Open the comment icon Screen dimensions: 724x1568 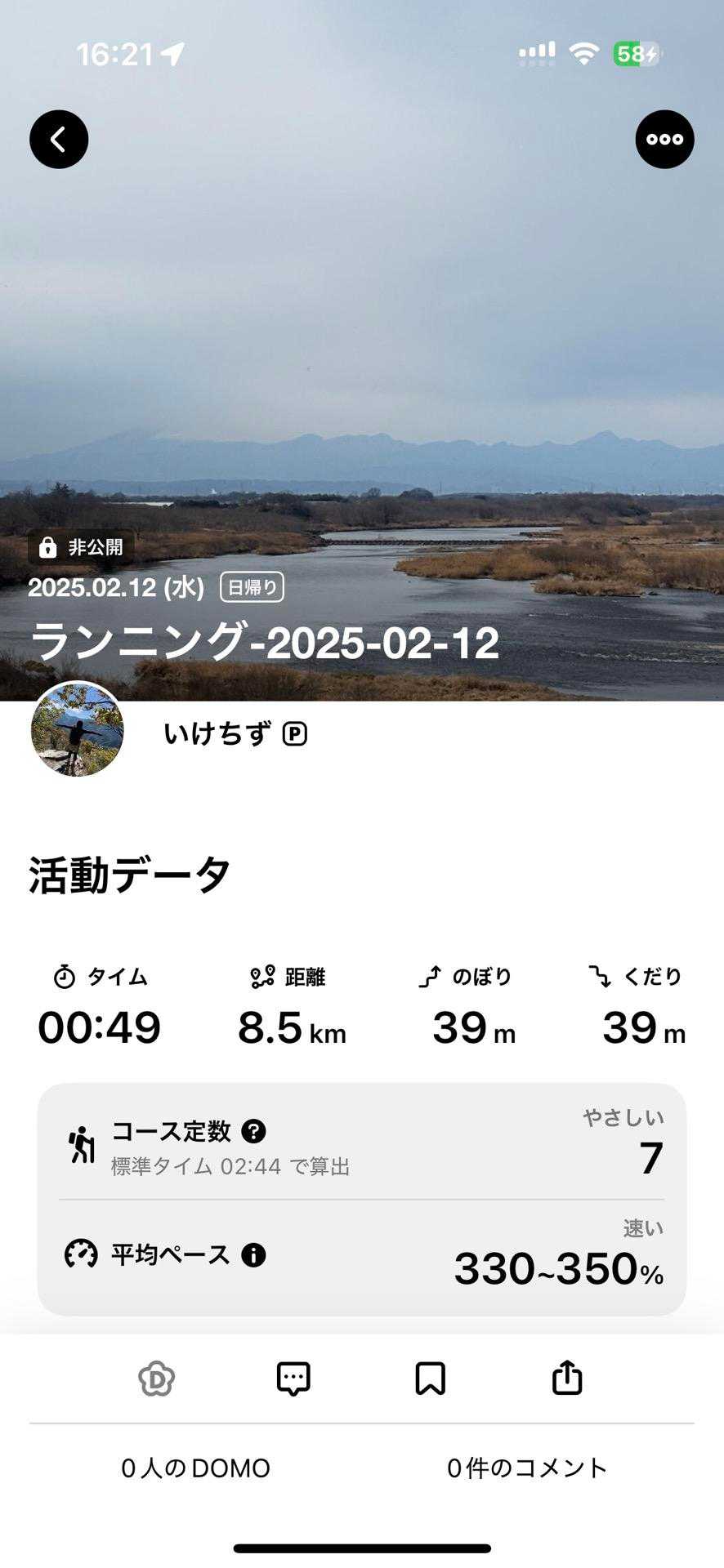[x=293, y=1379]
